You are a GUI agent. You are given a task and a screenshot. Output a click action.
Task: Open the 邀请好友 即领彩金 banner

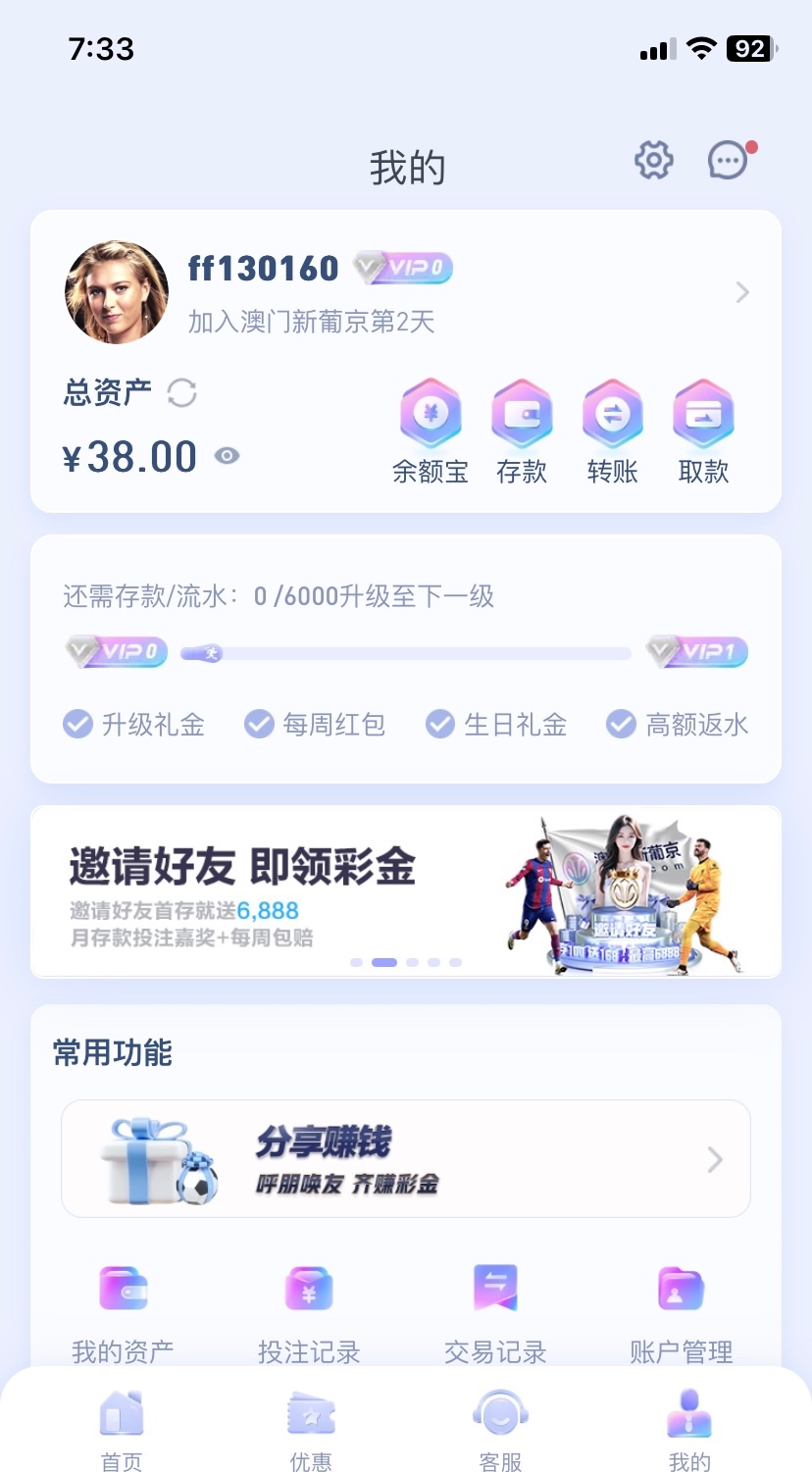pyautogui.click(x=406, y=891)
